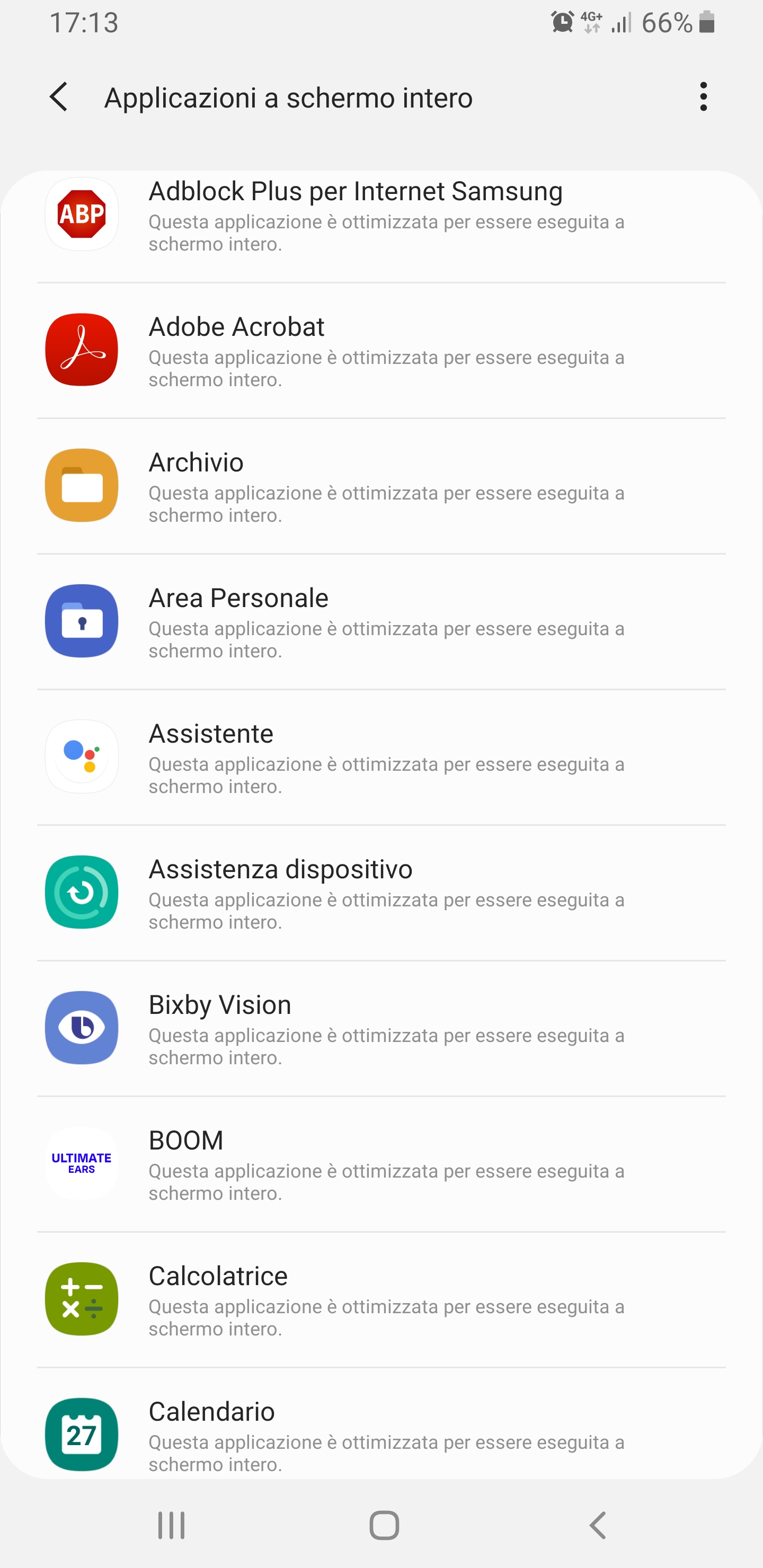The width and height of the screenshot is (763, 1568).
Task: Tap the Assistente app row
Action: [x=381, y=758]
